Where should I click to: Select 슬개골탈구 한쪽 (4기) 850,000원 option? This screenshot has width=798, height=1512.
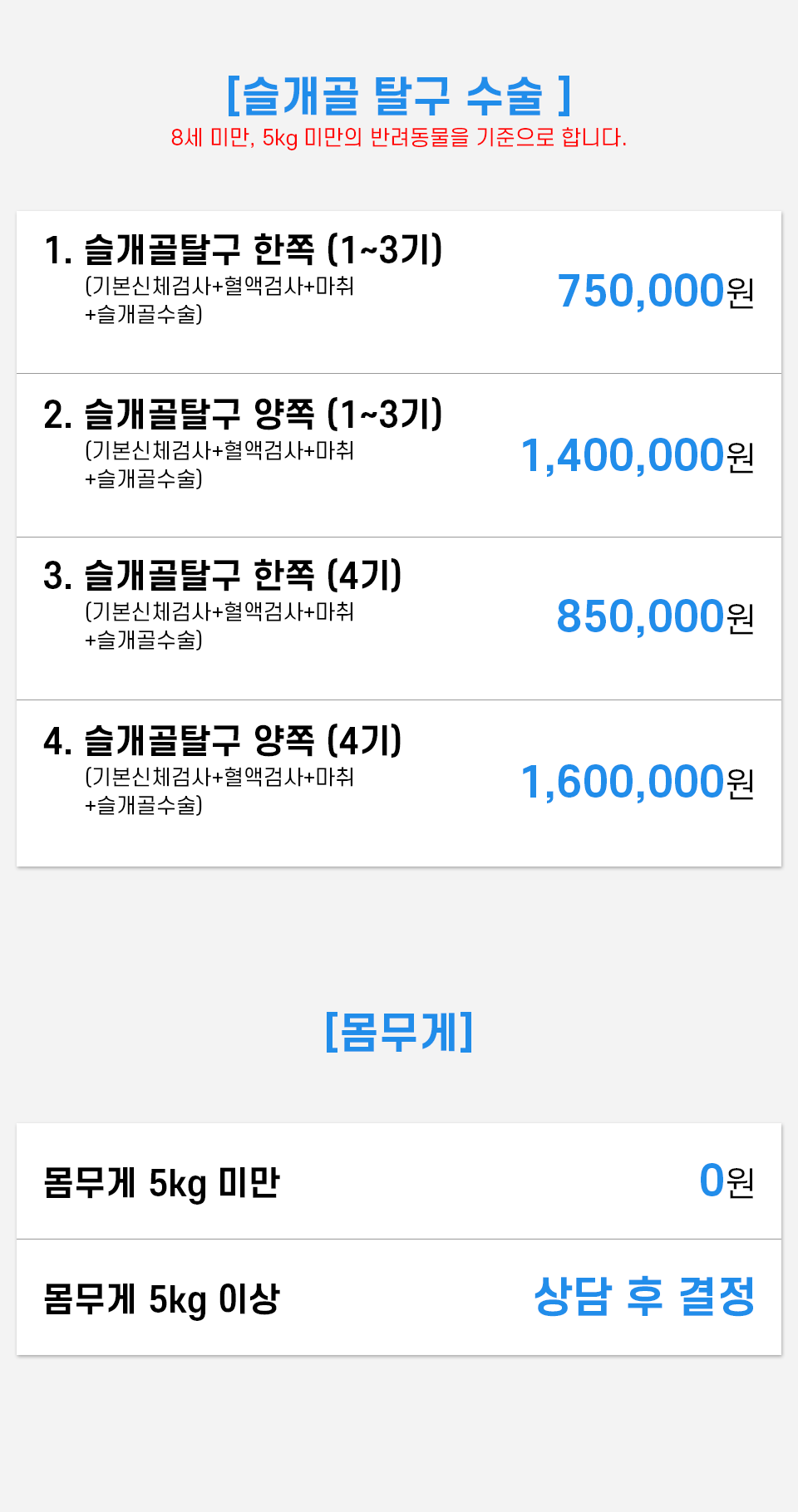pos(399,618)
